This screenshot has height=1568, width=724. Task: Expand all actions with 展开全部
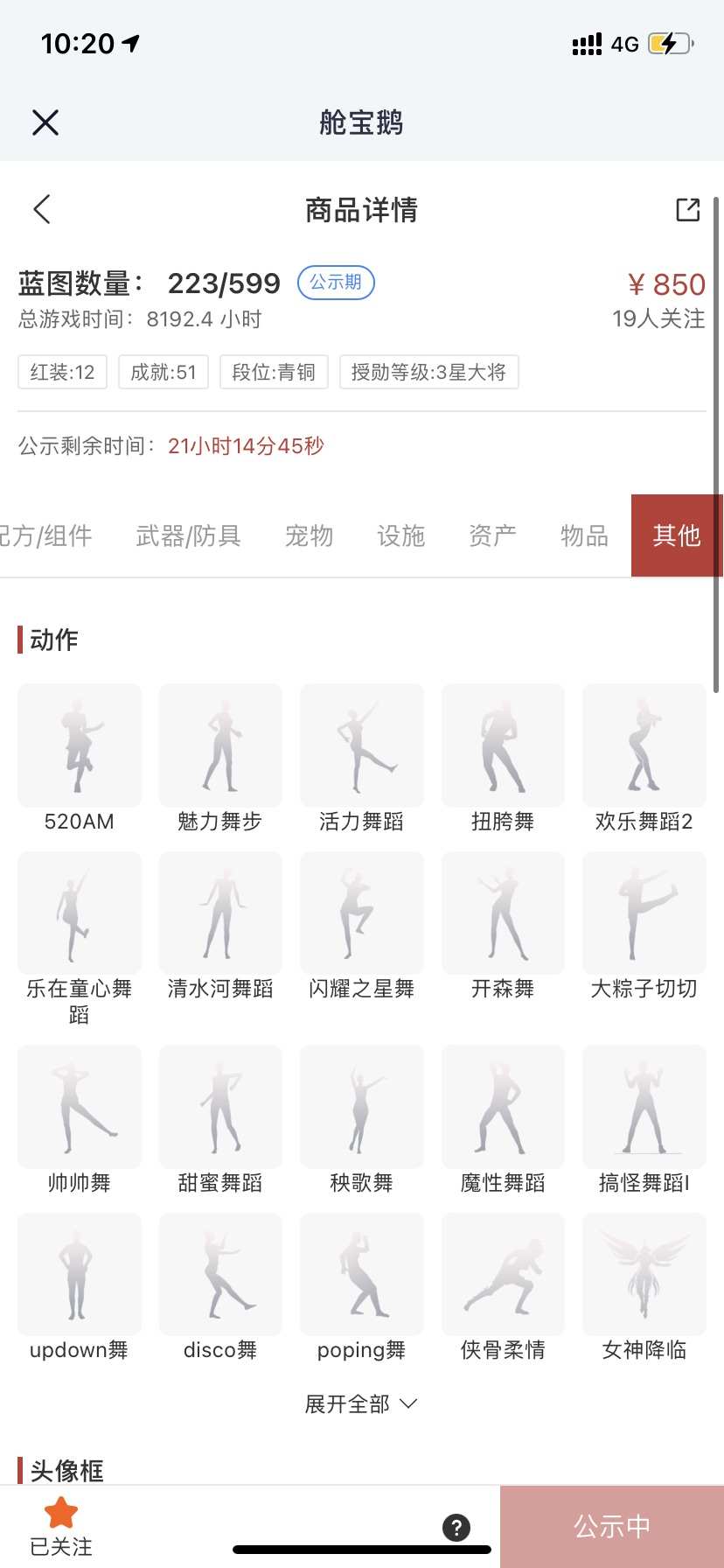pos(360,1404)
